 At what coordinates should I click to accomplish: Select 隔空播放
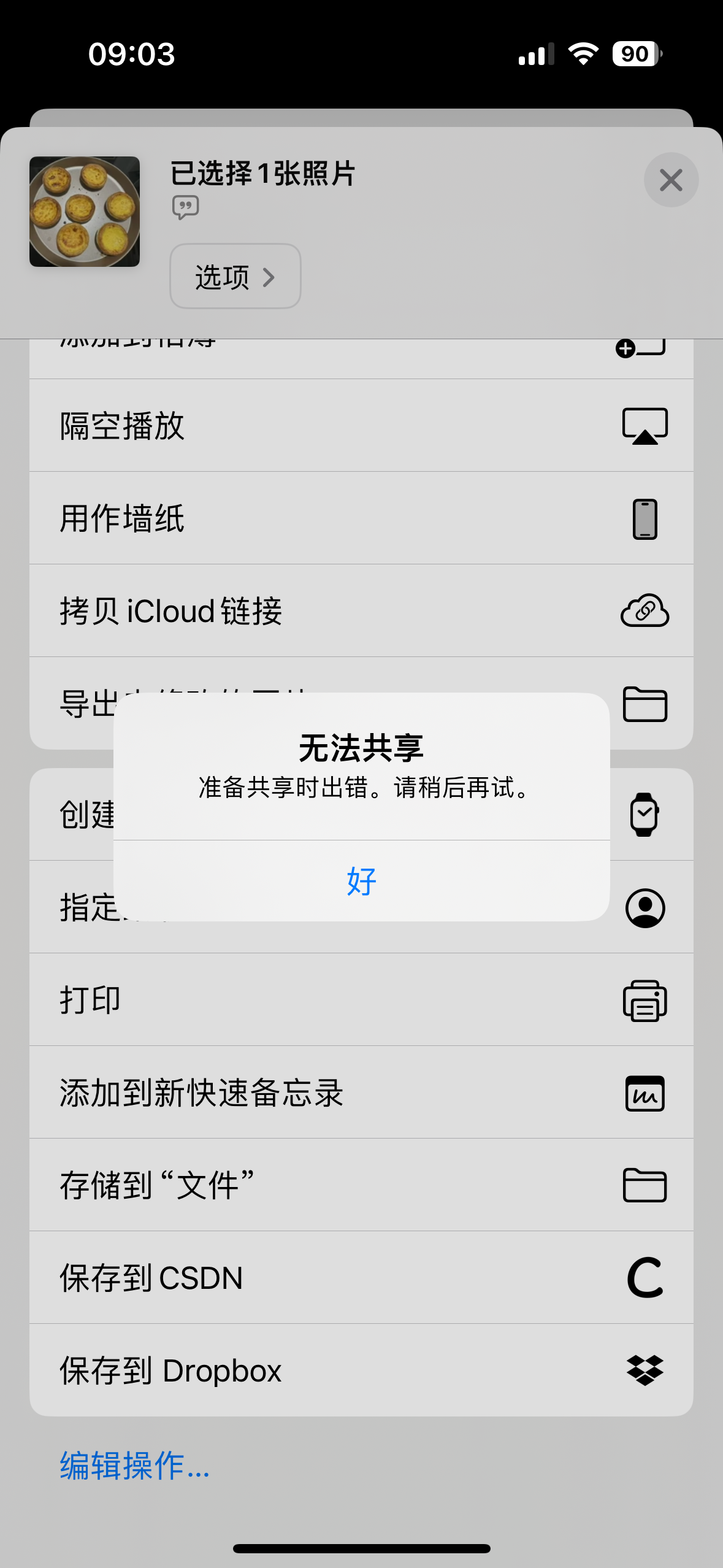pyautogui.click(x=361, y=425)
